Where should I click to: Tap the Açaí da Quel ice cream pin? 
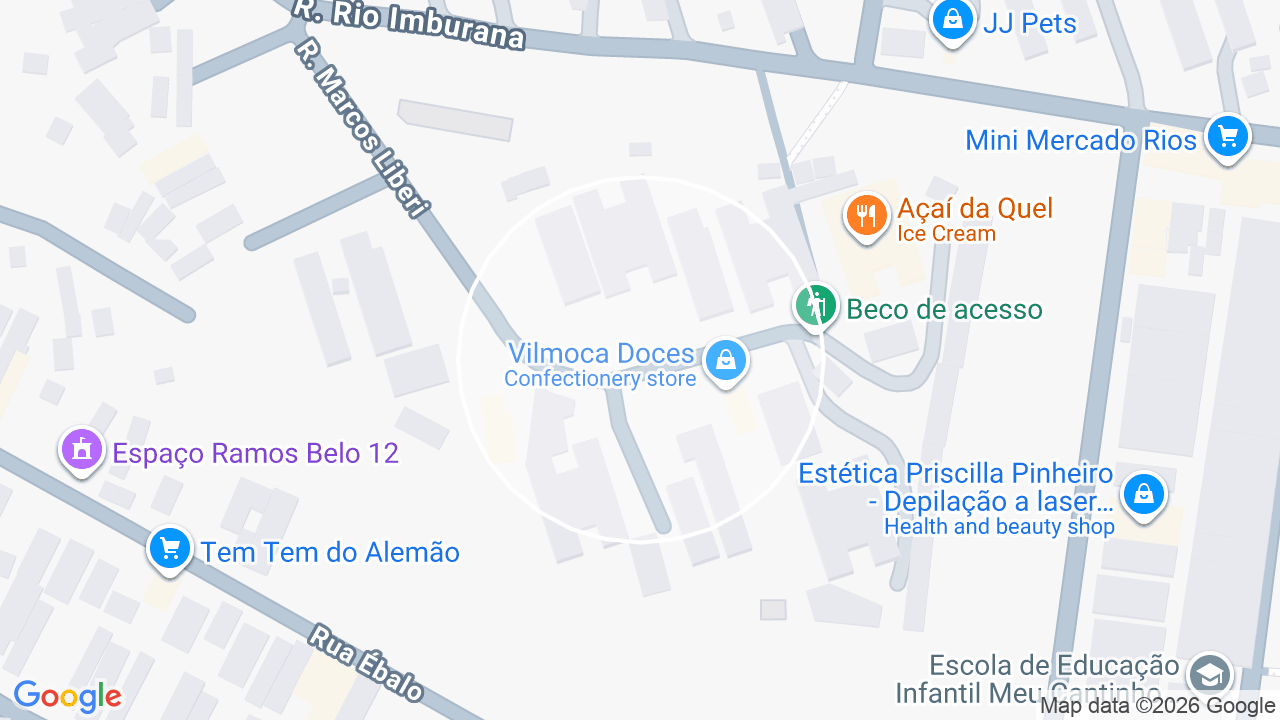point(867,217)
